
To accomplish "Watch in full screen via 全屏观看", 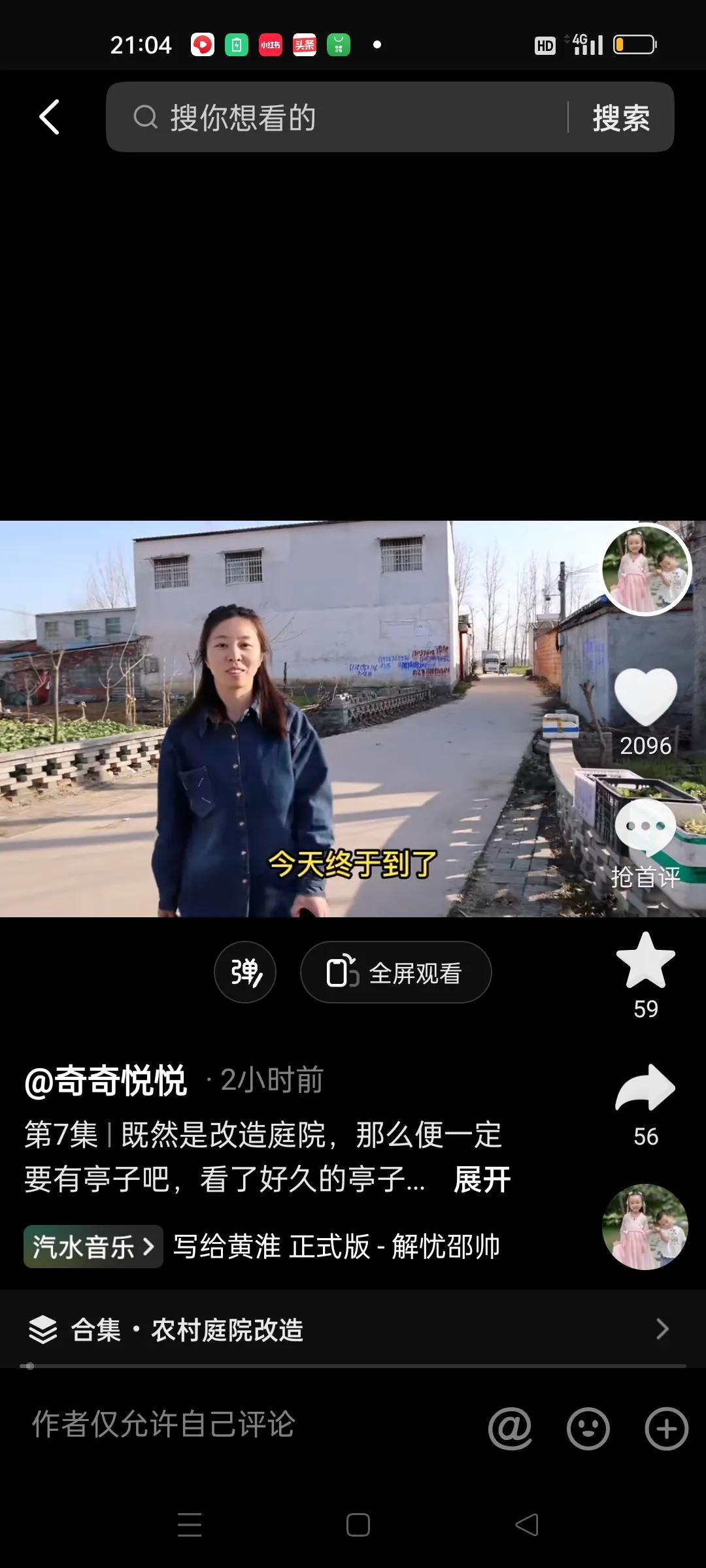I will click(x=395, y=972).
